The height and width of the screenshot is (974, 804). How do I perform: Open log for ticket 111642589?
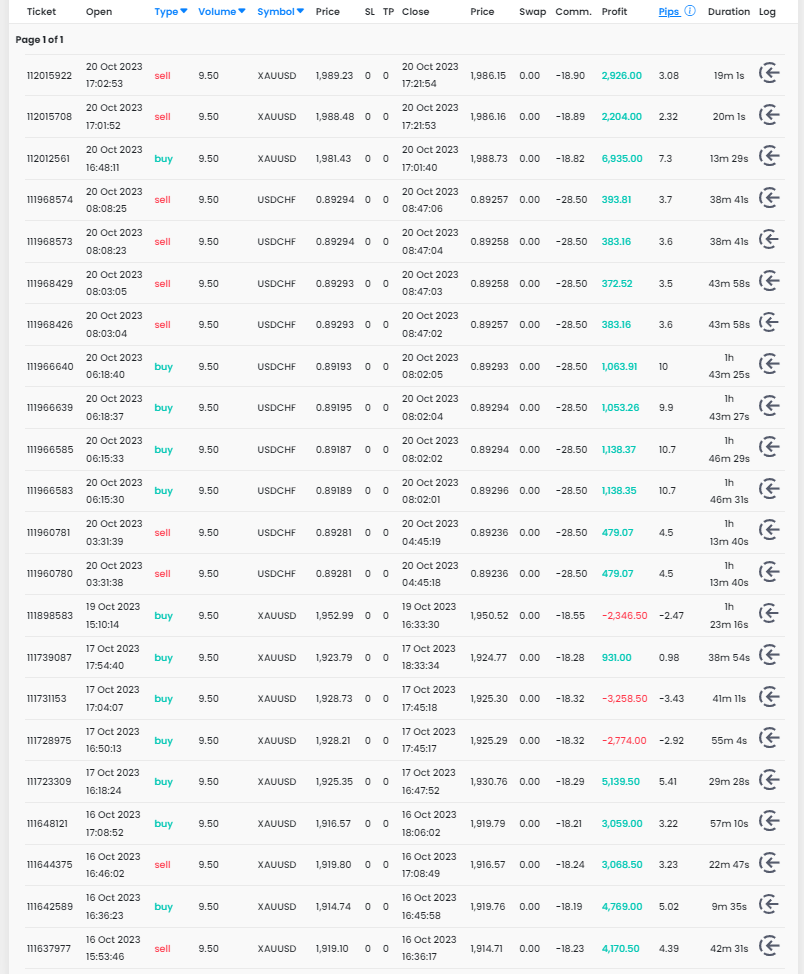769,906
